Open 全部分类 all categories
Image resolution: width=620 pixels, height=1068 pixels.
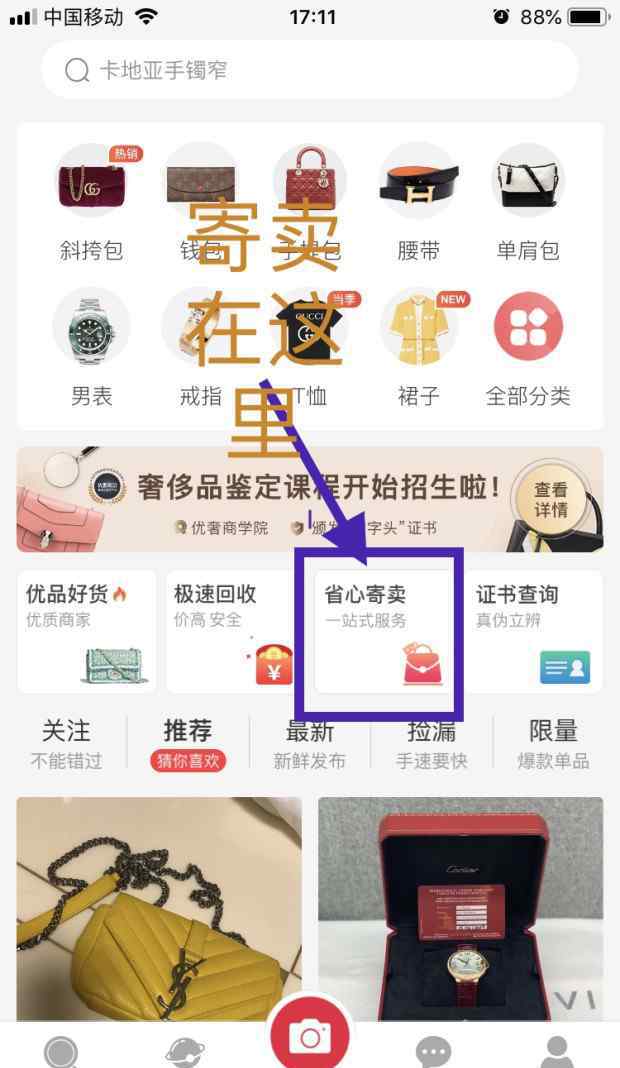pos(528,348)
